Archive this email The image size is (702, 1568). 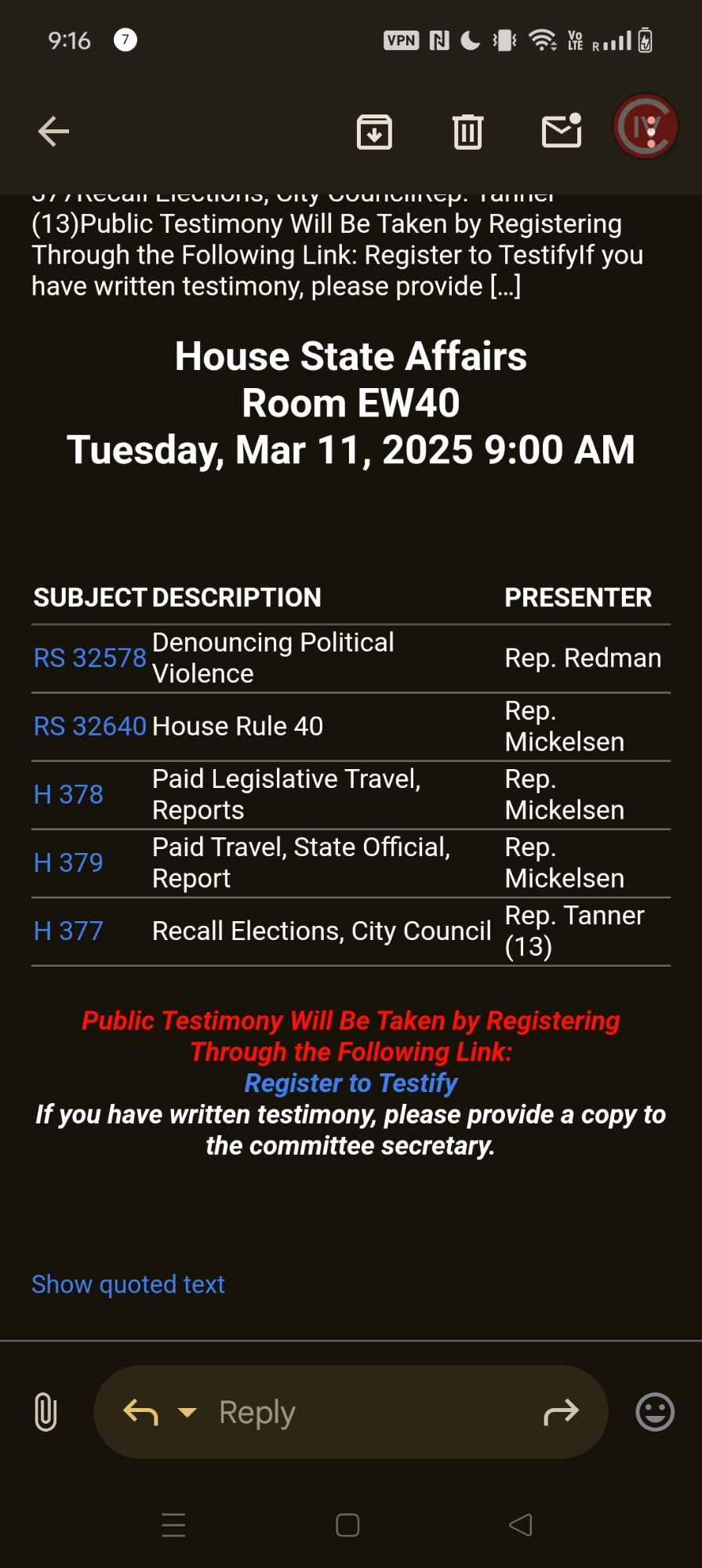coord(374,131)
